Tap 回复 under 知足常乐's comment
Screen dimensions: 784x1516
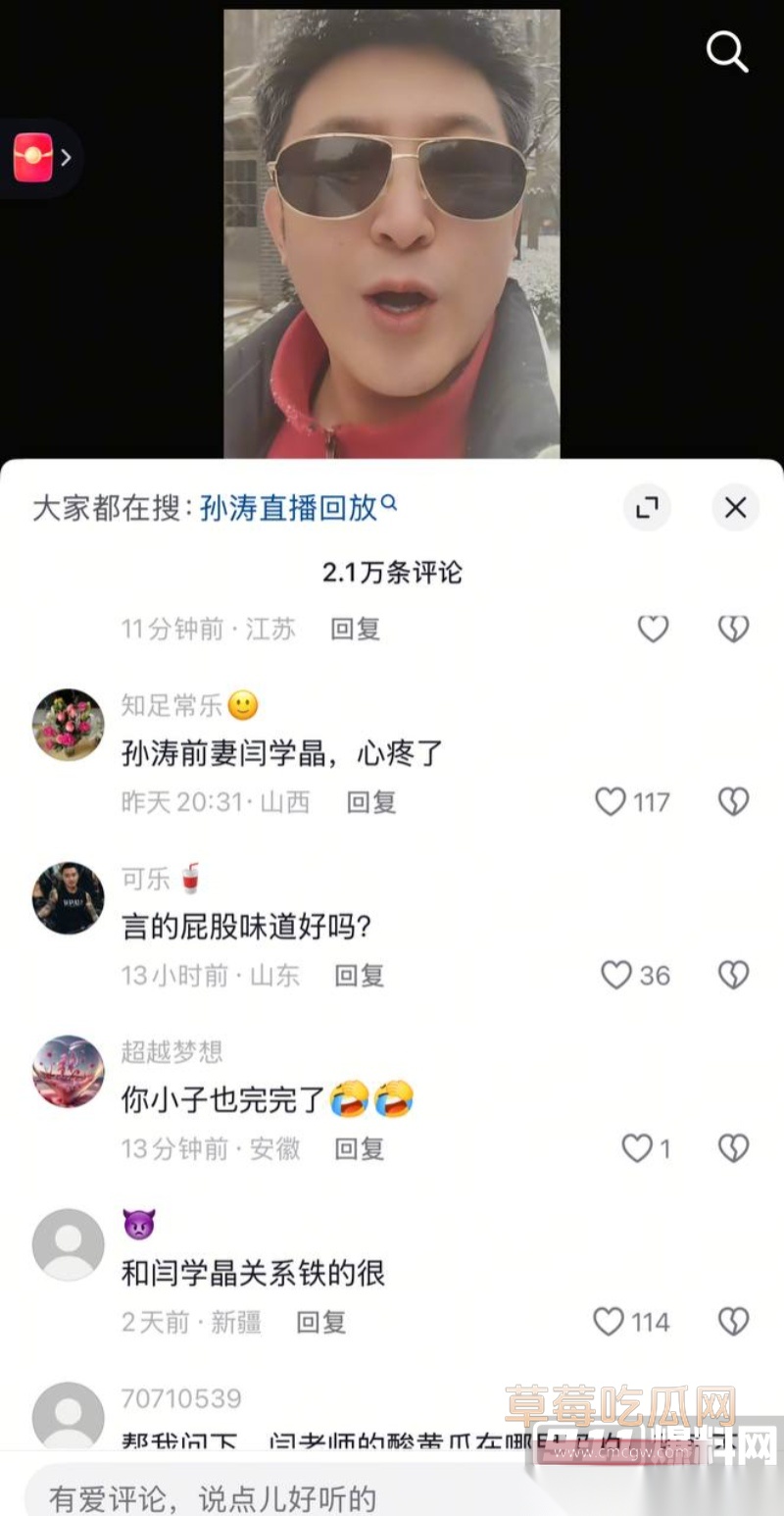(372, 803)
